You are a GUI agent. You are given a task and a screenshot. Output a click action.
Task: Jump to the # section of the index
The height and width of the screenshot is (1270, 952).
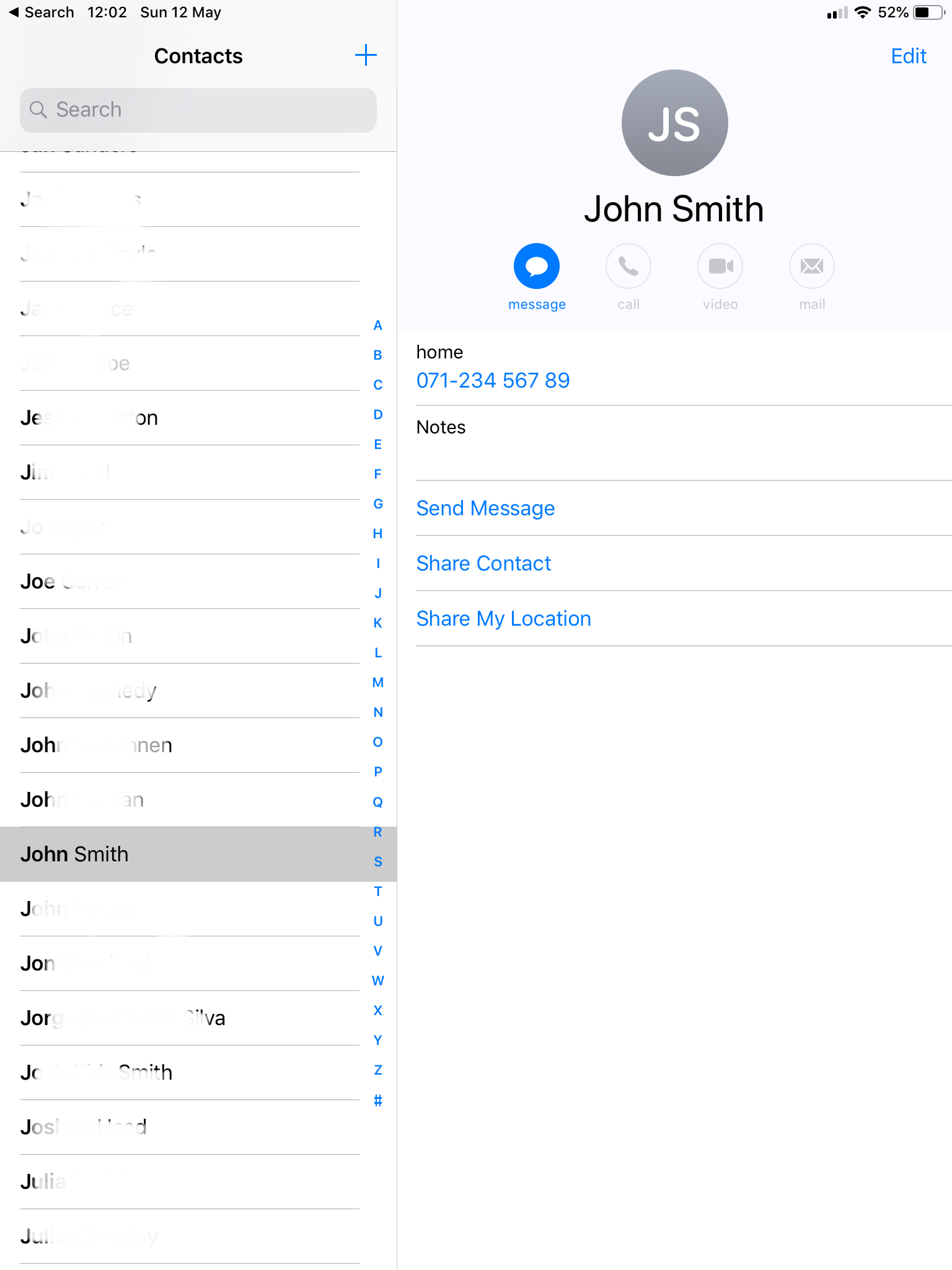click(x=378, y=1101)
